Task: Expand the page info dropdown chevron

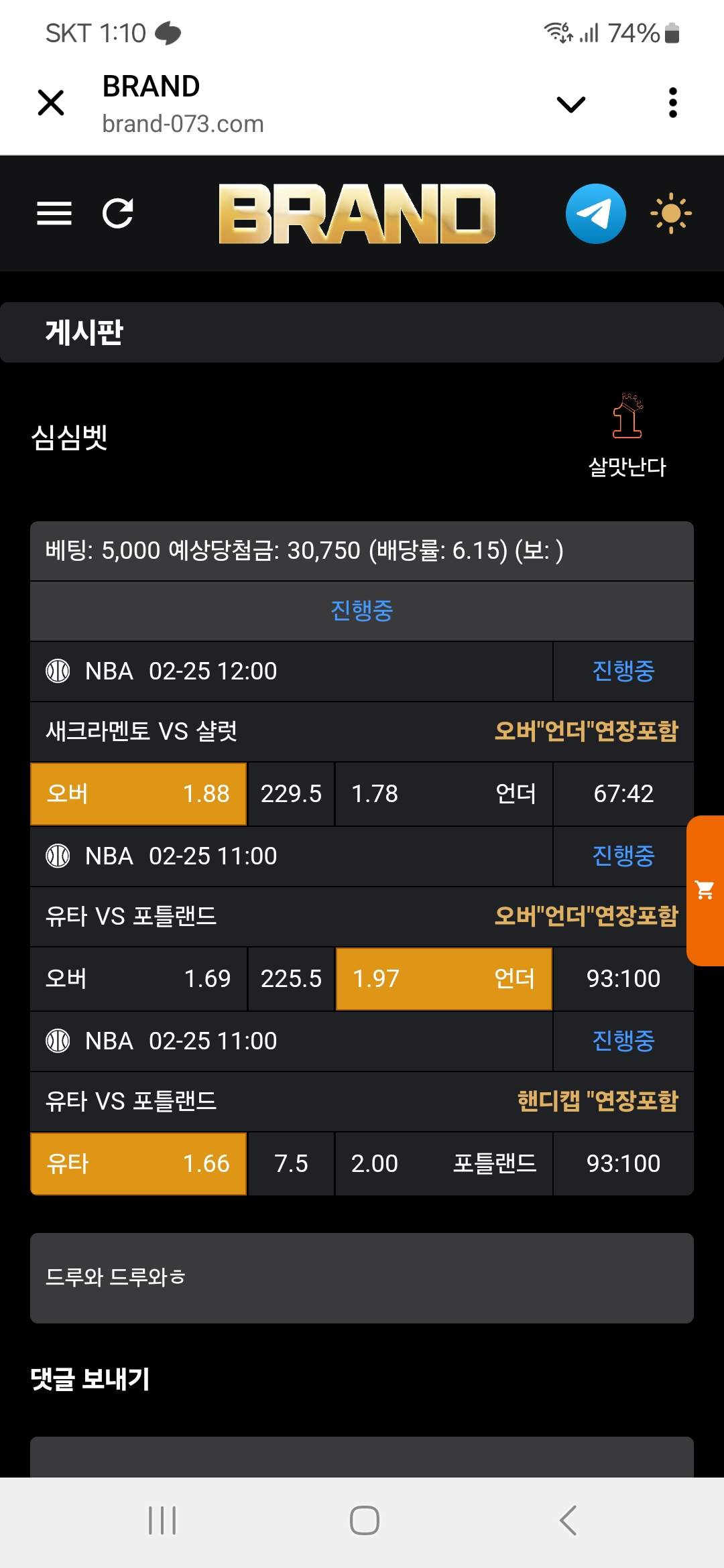Action: point(571,104)
